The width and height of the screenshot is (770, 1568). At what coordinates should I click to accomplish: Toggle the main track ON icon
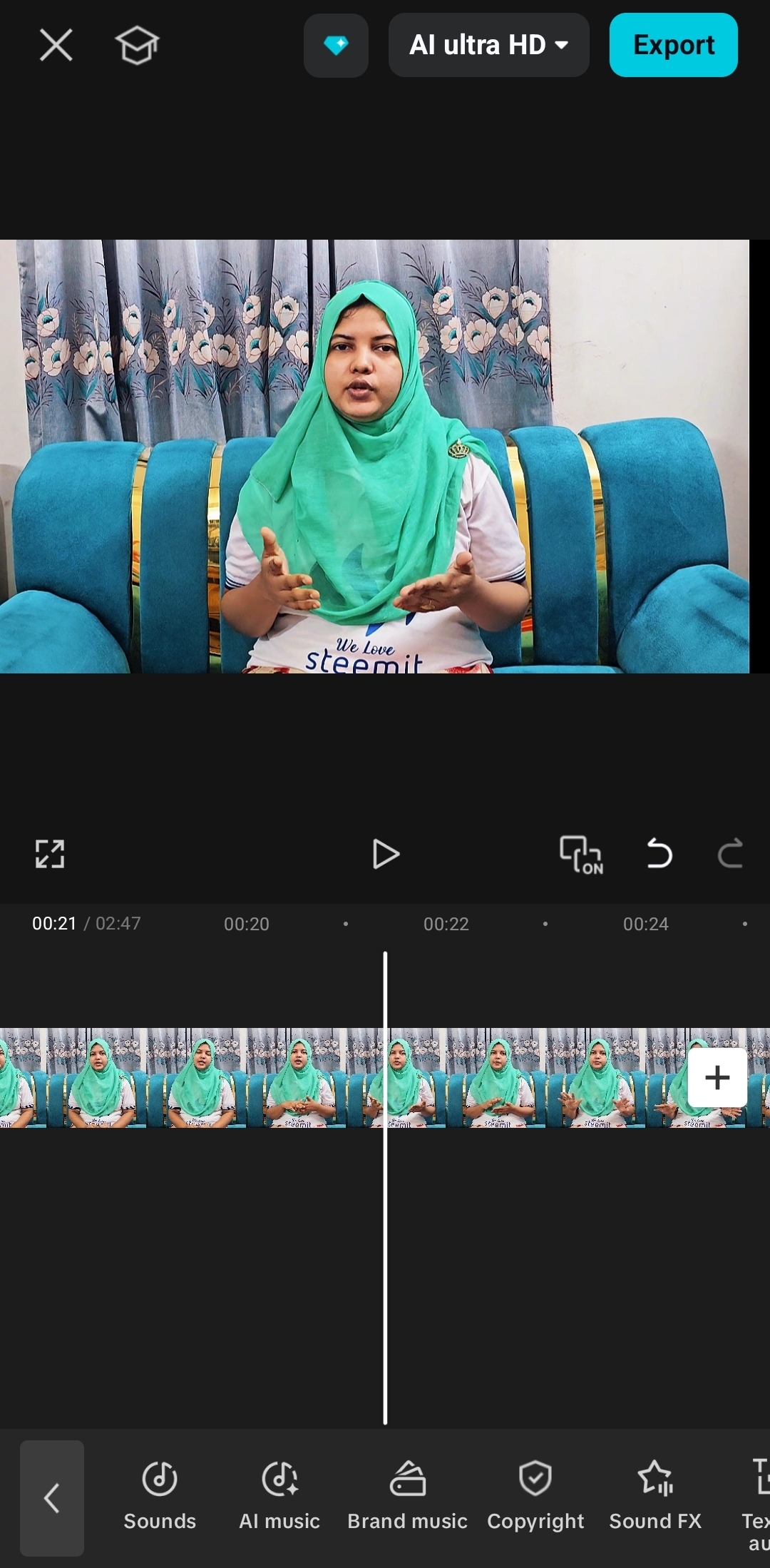[581, 855]
